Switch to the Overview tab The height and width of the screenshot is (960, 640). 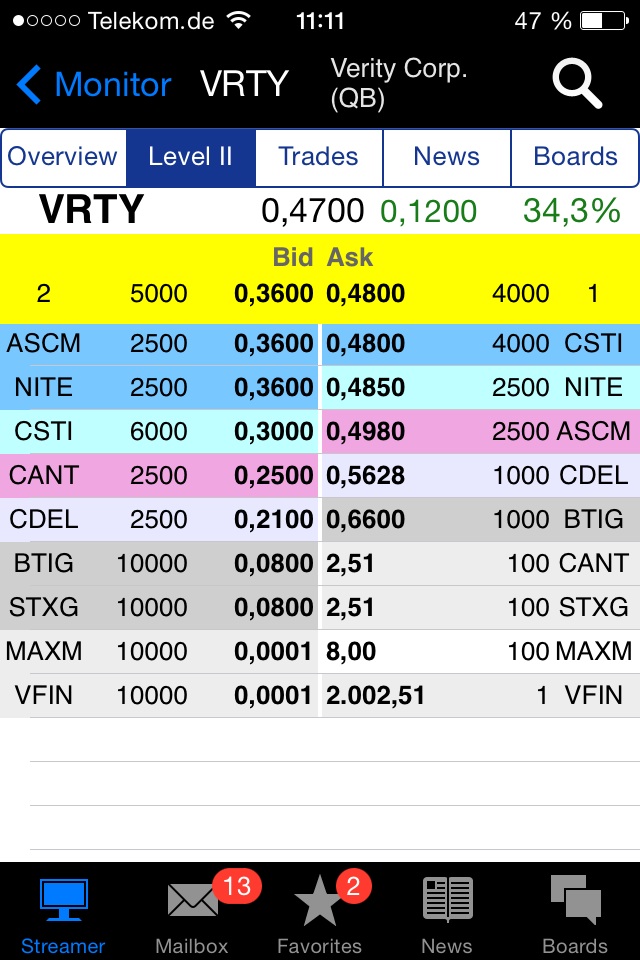coord(64,157)
